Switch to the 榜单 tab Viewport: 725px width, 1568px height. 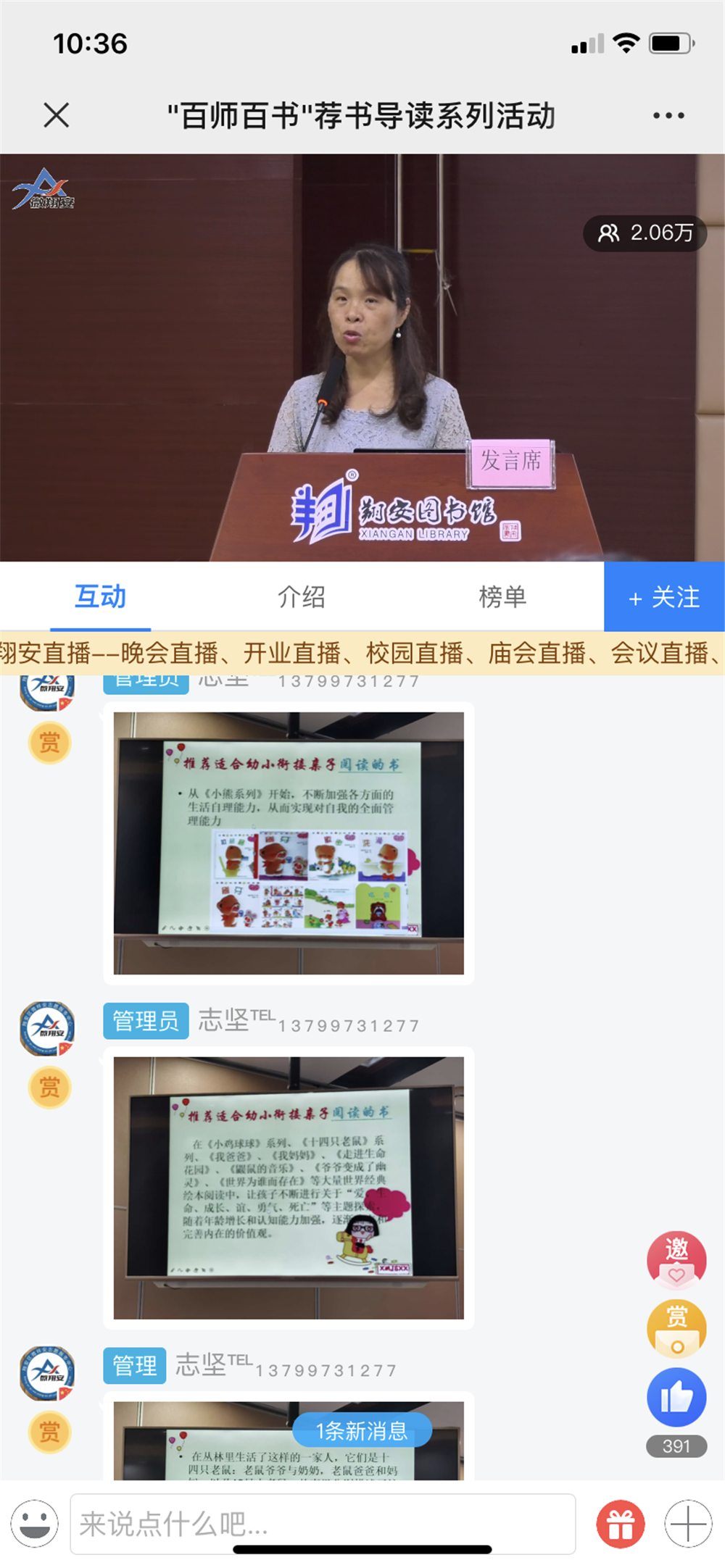coord(502,597)
